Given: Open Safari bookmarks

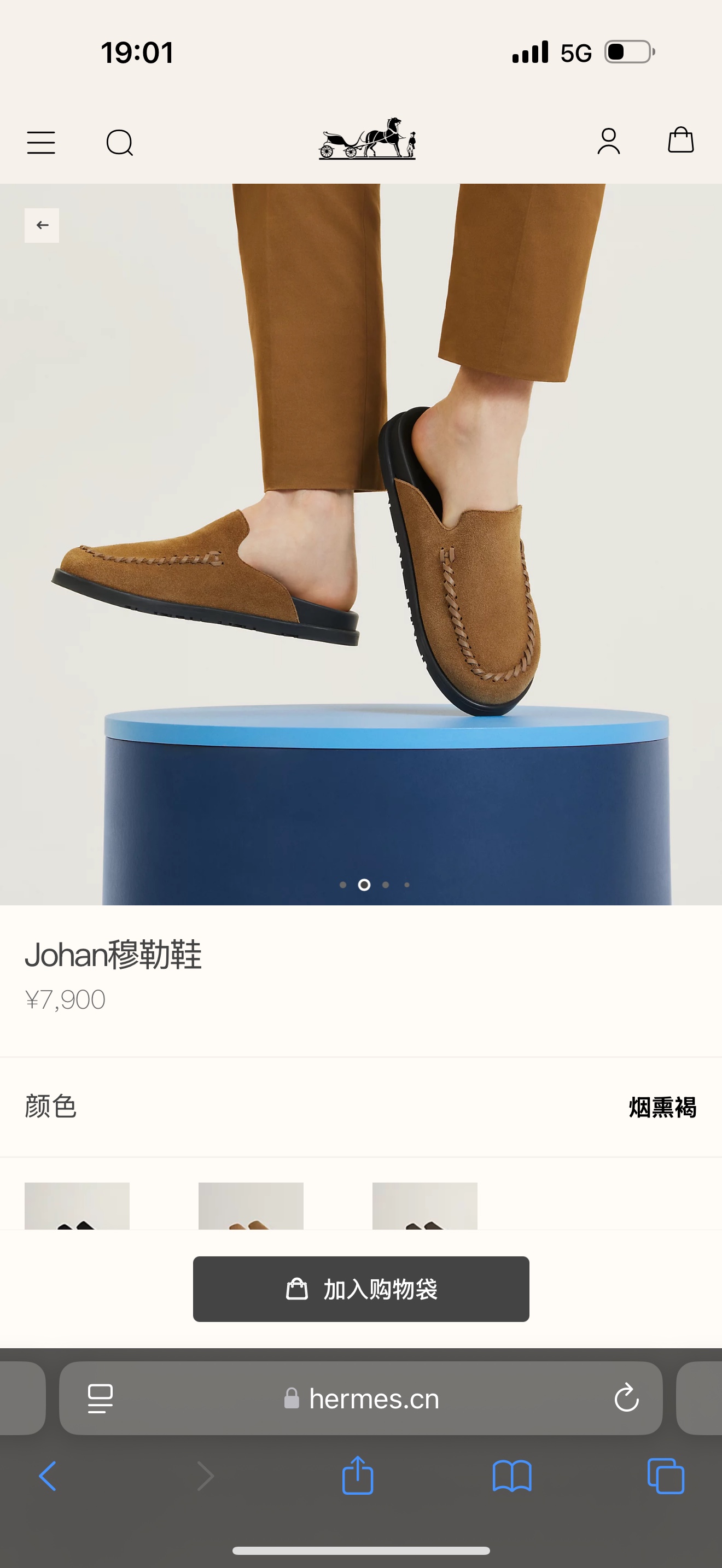Looking at the screenshot, I should (x=512, y=1476).
